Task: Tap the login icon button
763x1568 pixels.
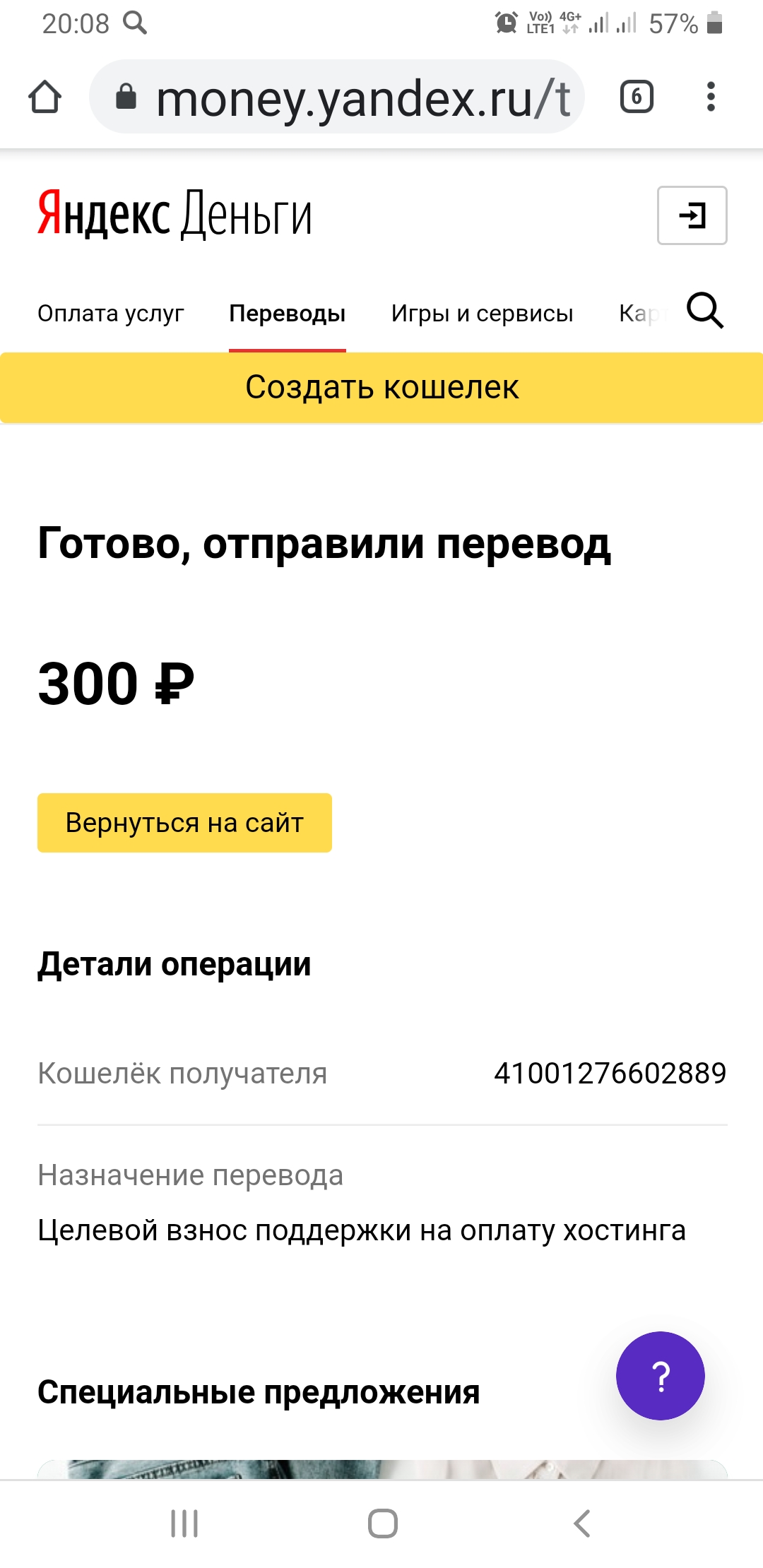Action: click(692, 215)
